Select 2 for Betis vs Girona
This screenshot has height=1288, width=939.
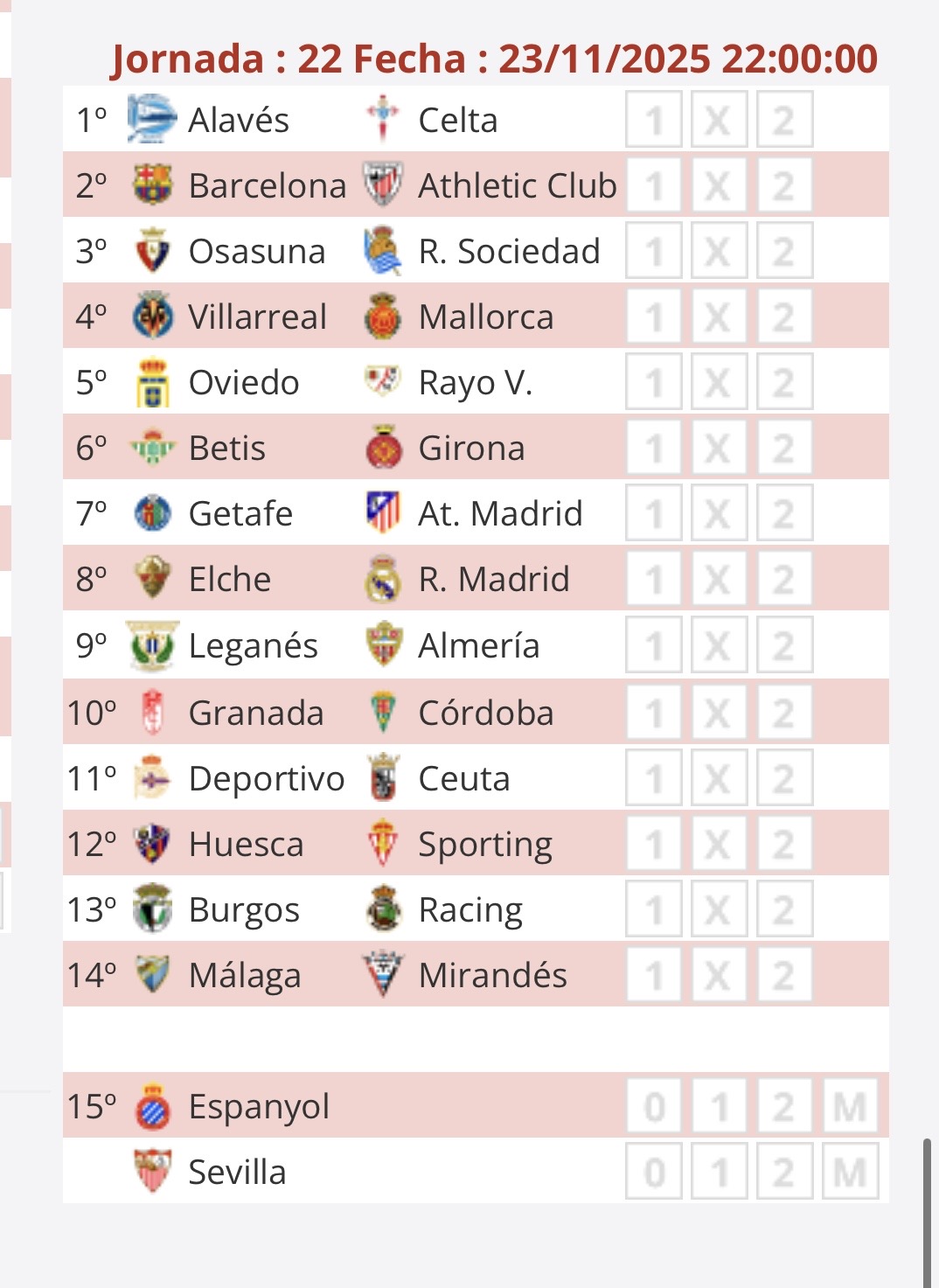tap(784, 448)
